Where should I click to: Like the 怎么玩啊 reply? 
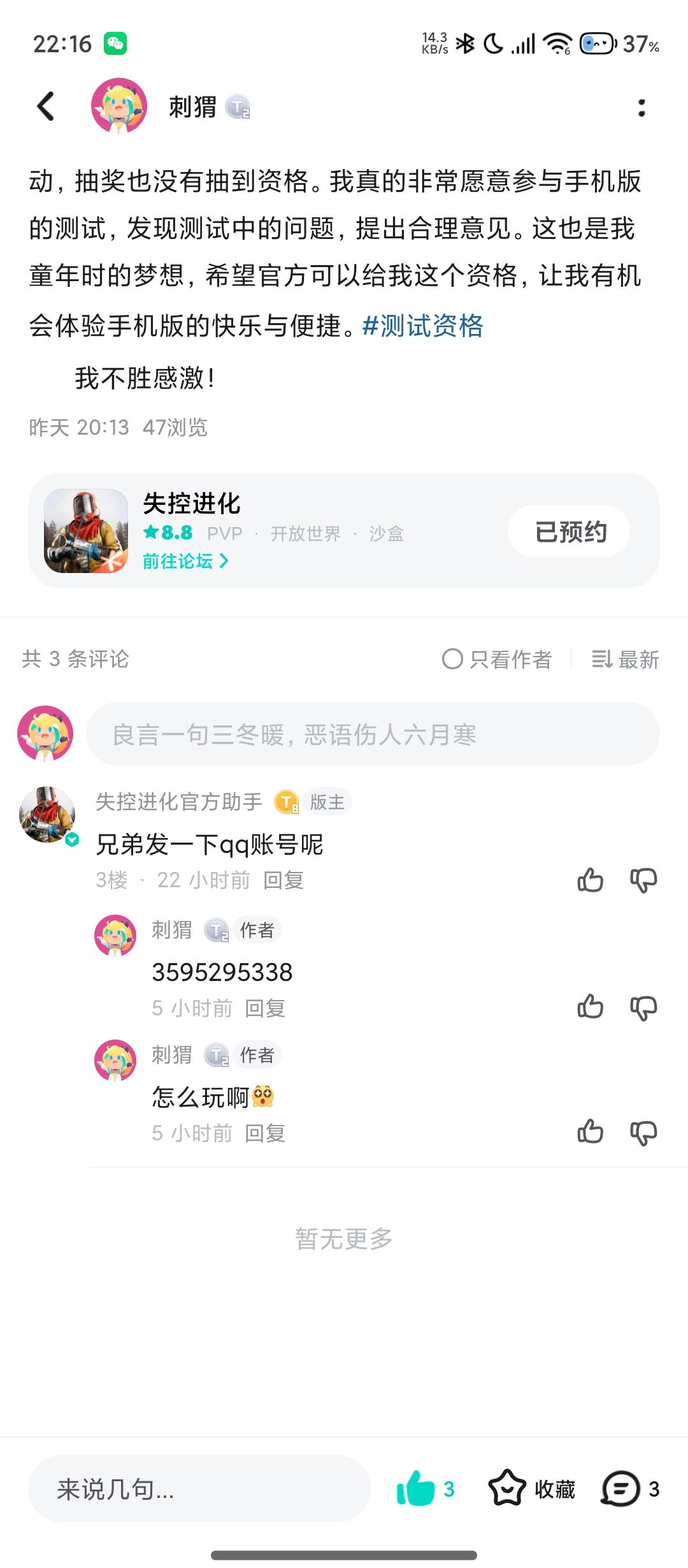pyautogui.click(x=590, y=1133)
